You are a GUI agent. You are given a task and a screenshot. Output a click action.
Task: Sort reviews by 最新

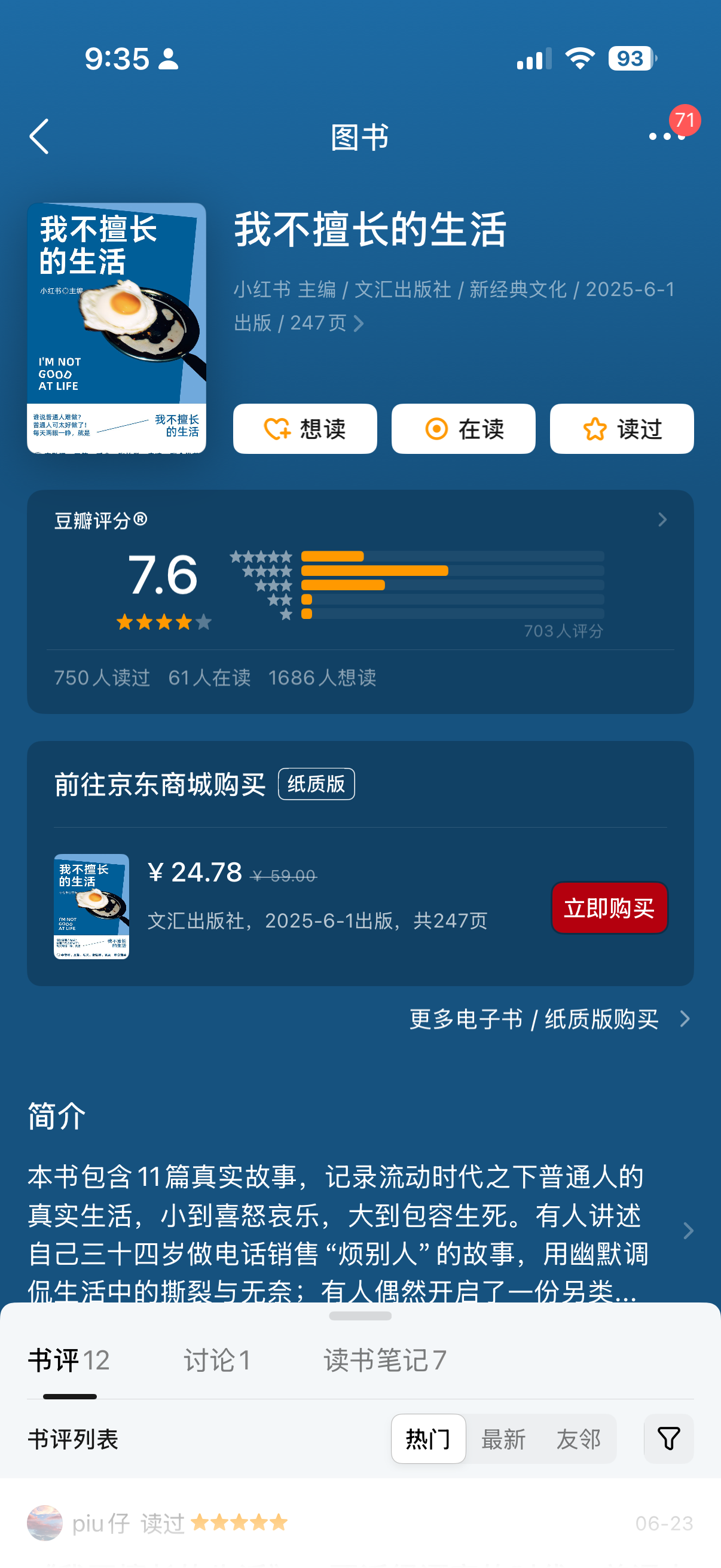pyautogui.click(x=503, y=1439)
